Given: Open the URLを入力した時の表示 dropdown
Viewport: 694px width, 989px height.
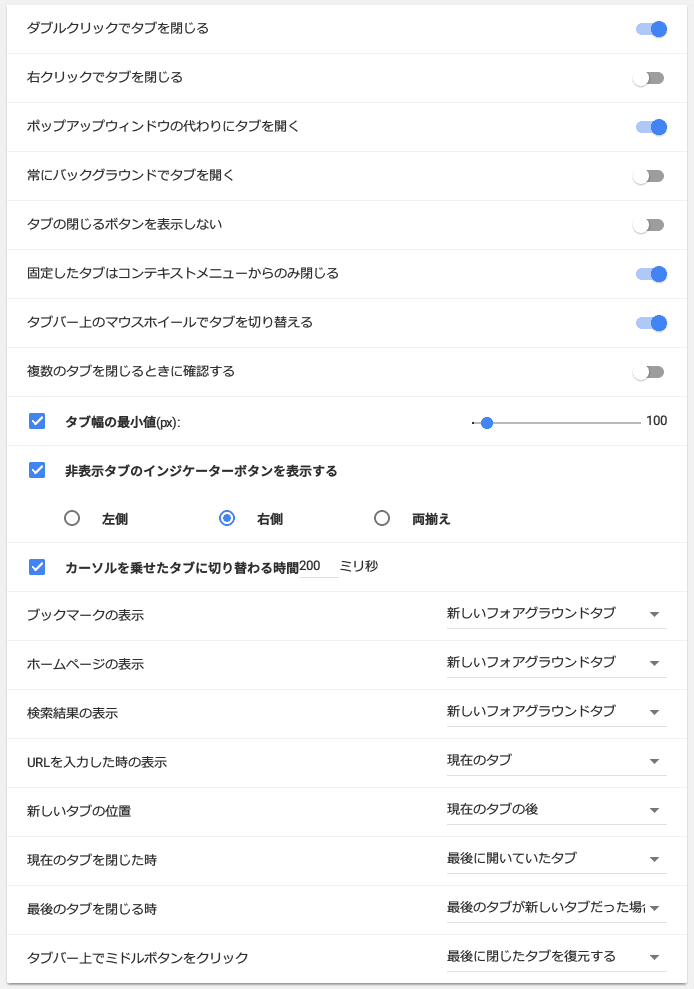Looking at the screenshot, I should (x=555, y=761).
